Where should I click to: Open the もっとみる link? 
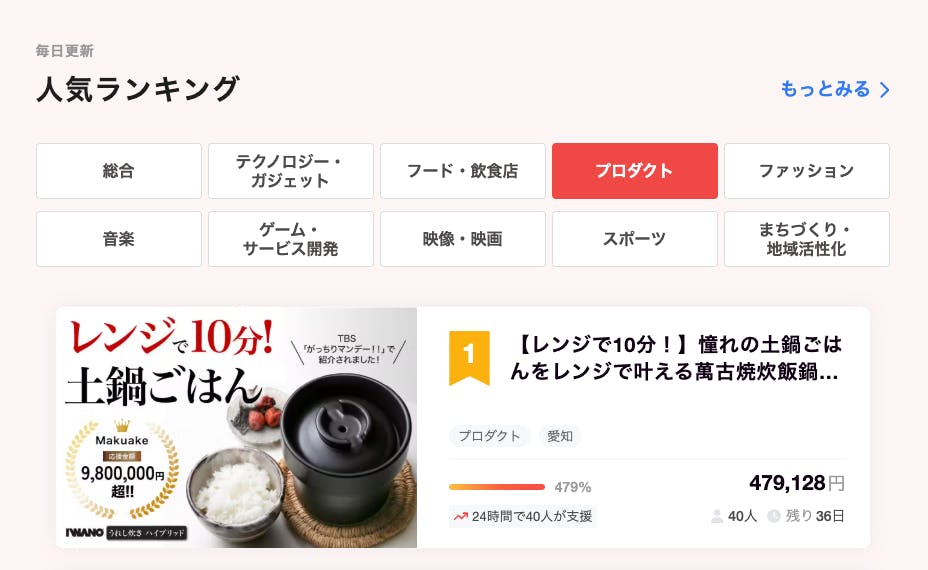click(834, 89)
